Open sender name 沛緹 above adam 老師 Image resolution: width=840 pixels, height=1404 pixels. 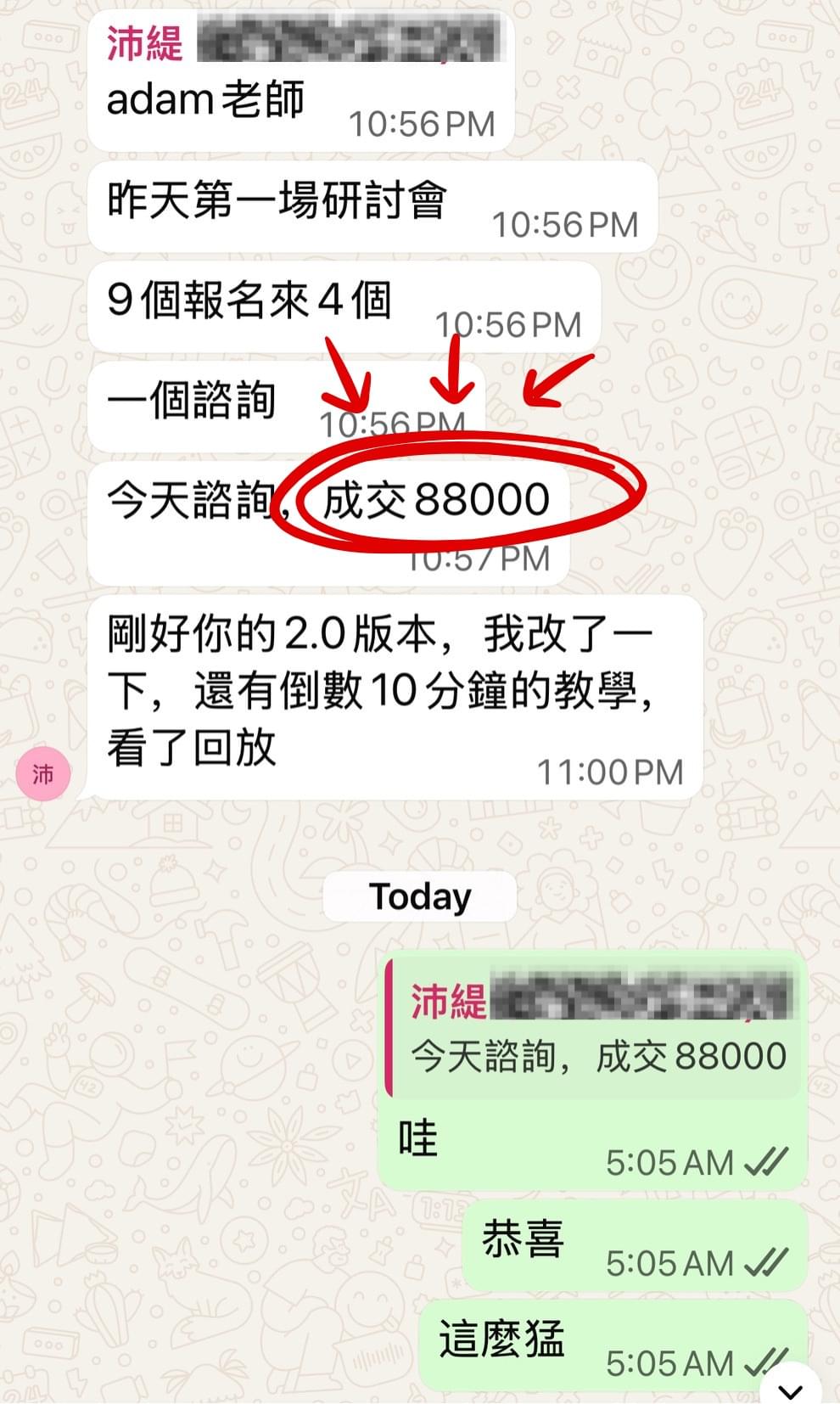(145, 42)
